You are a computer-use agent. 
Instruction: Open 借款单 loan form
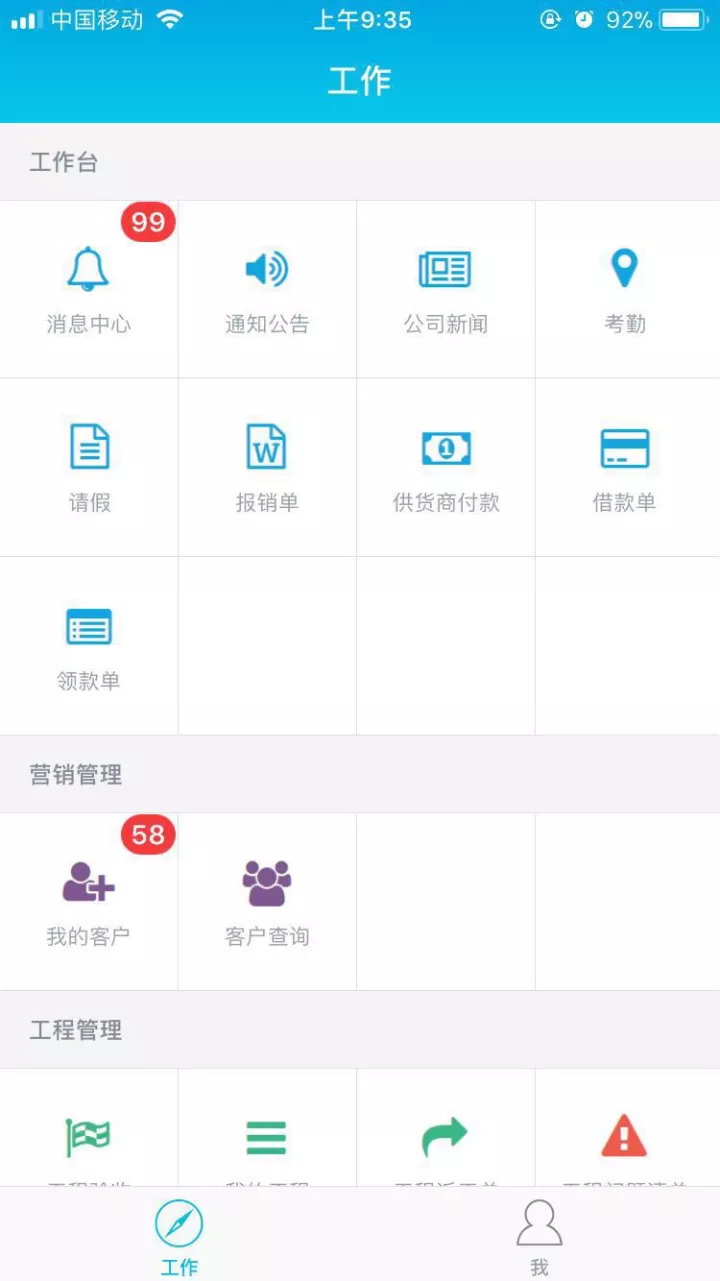point(624,467)
